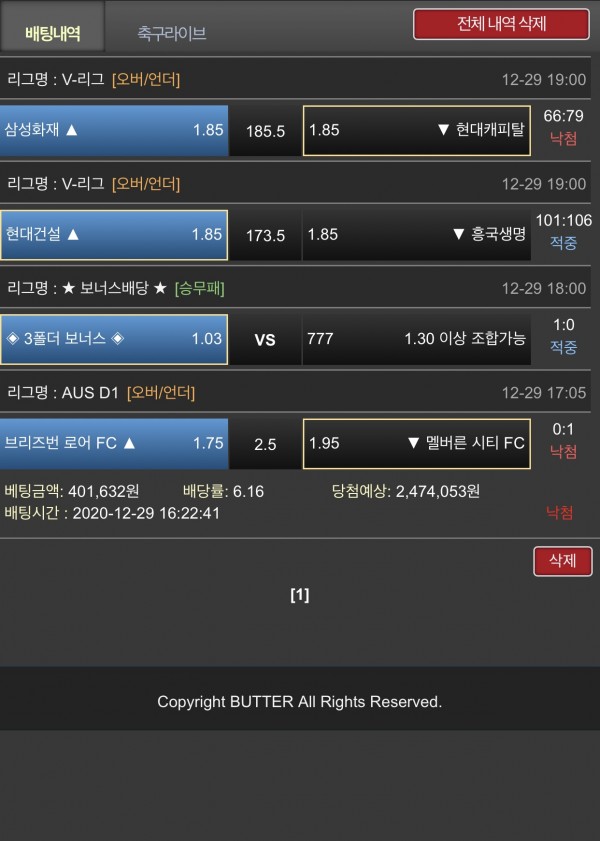Select the 브리즈번 로어 FC over cell

pyautogui.click(x=114, y=443)
